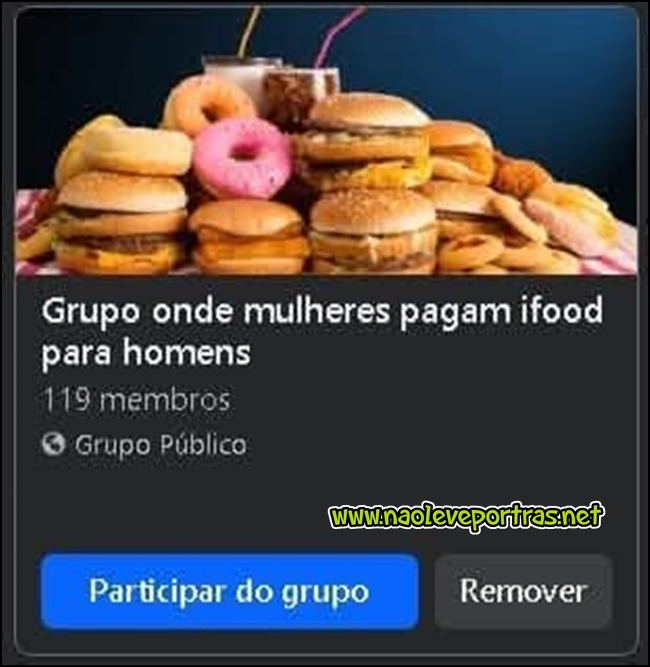
Task: Open the group cover photo card
Action: pos(326,140)
